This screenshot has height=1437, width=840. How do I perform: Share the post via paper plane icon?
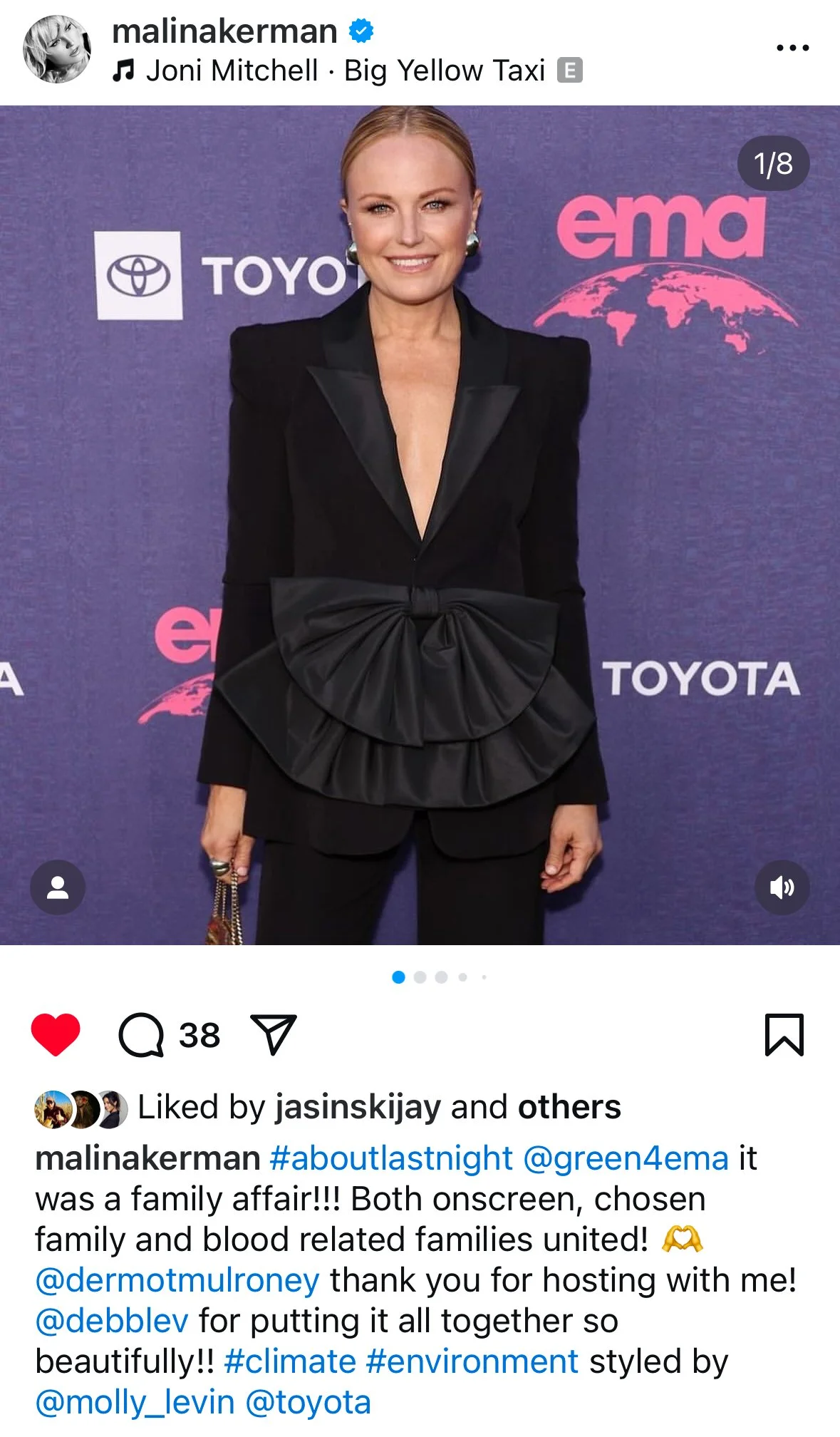[274, 1034]
